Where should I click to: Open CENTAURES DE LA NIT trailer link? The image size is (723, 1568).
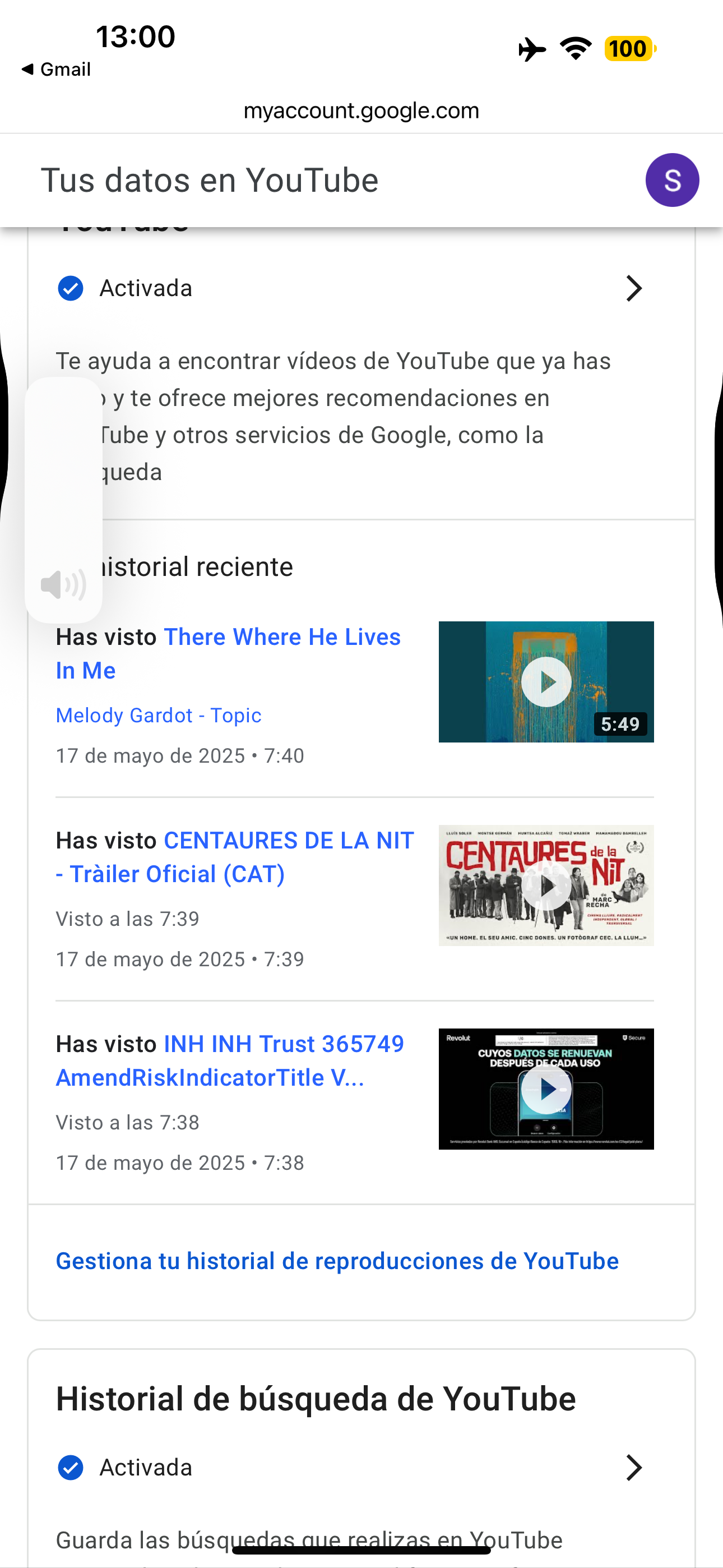click(x=235, y=857)
